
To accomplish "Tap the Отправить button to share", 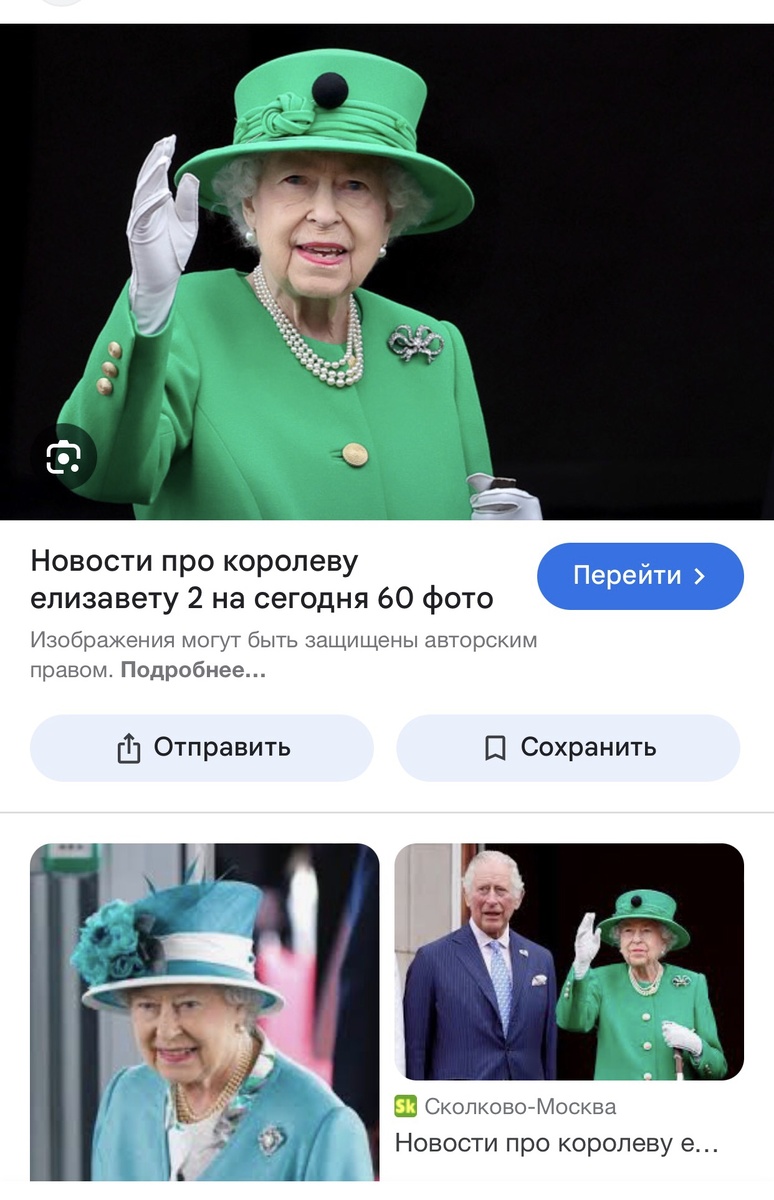I will 202,747.
